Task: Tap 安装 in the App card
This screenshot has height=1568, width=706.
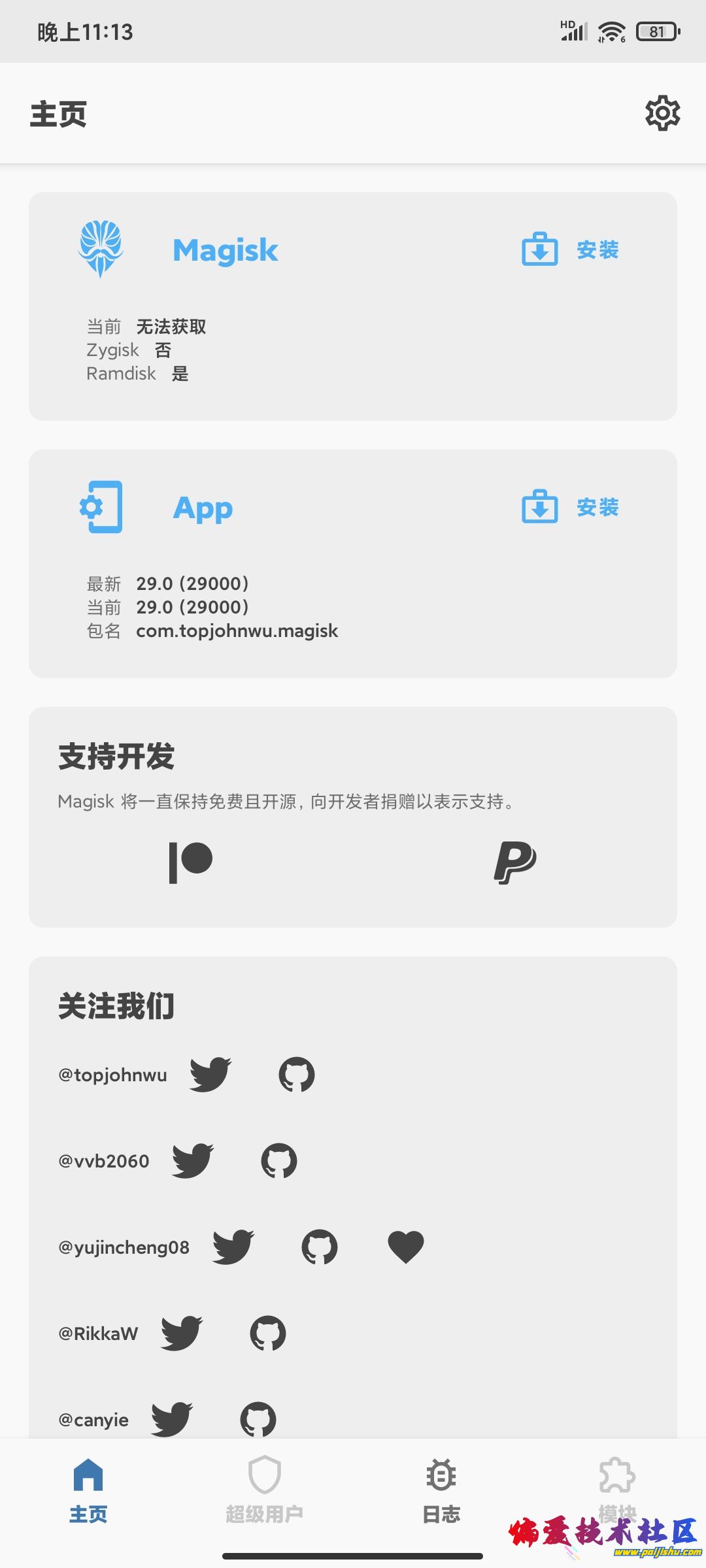Action: coord(571,507)
